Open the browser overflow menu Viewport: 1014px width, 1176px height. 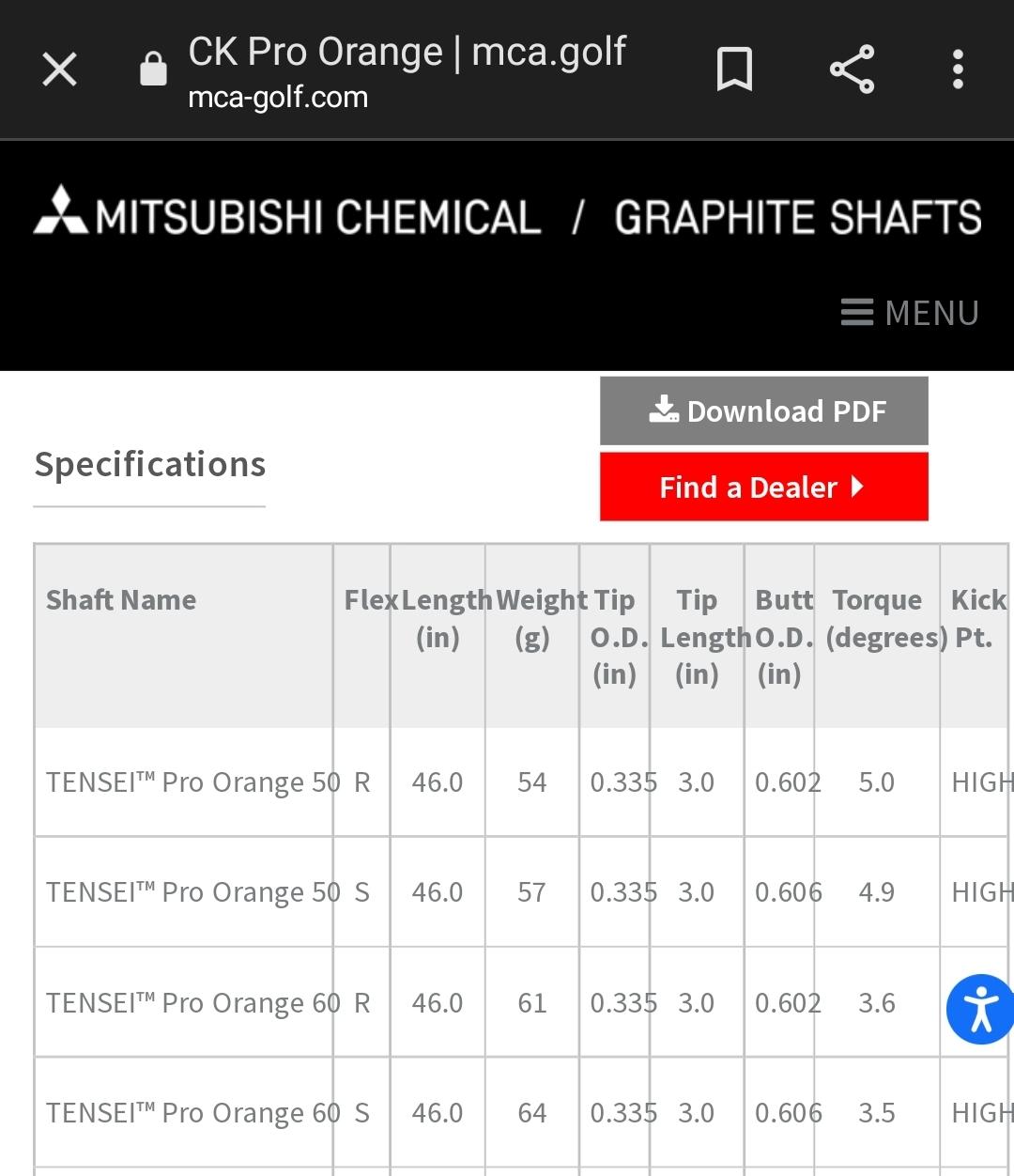(x=958, y=70)
